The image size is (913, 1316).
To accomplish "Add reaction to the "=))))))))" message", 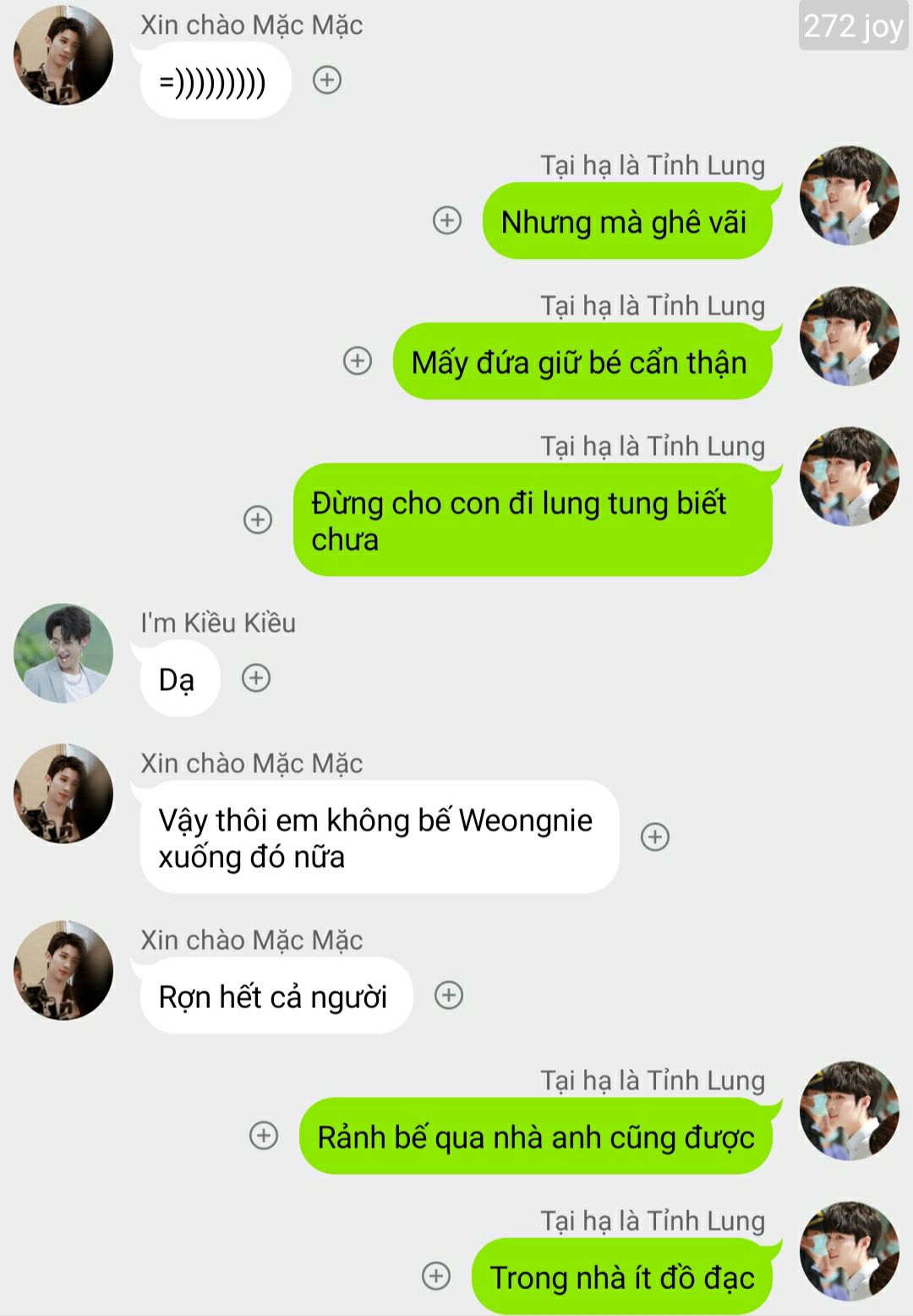I will point(327,80).
